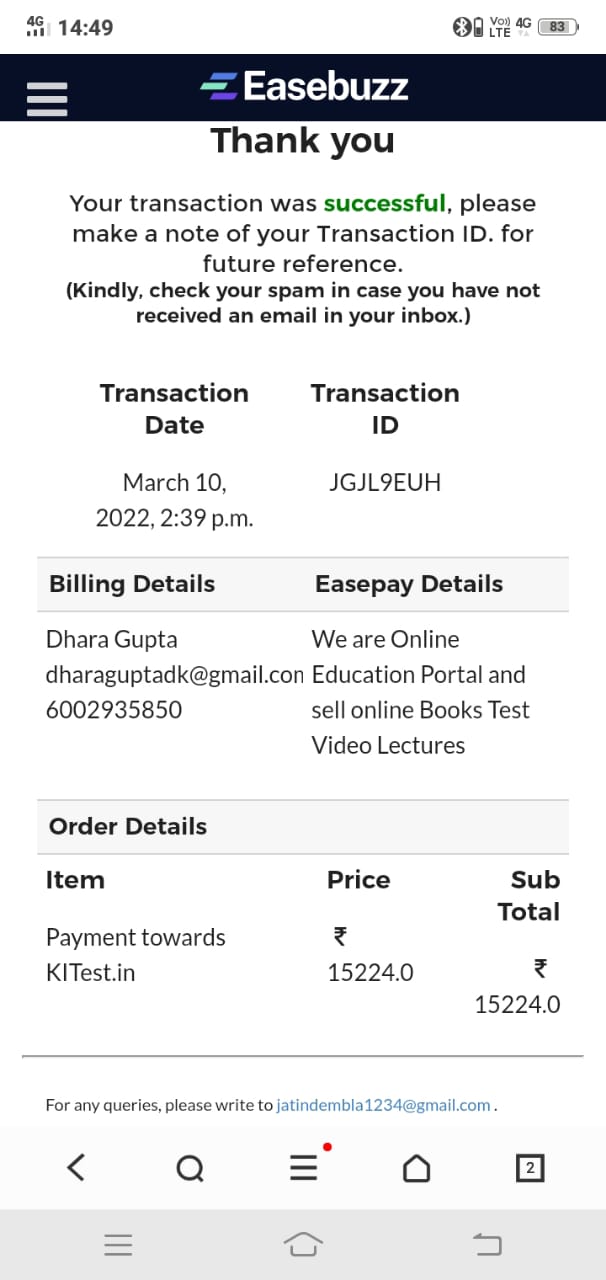Tap the system back button
Image resolution: width=606 pixels, height=1280 pixels.
(487, 1244)
